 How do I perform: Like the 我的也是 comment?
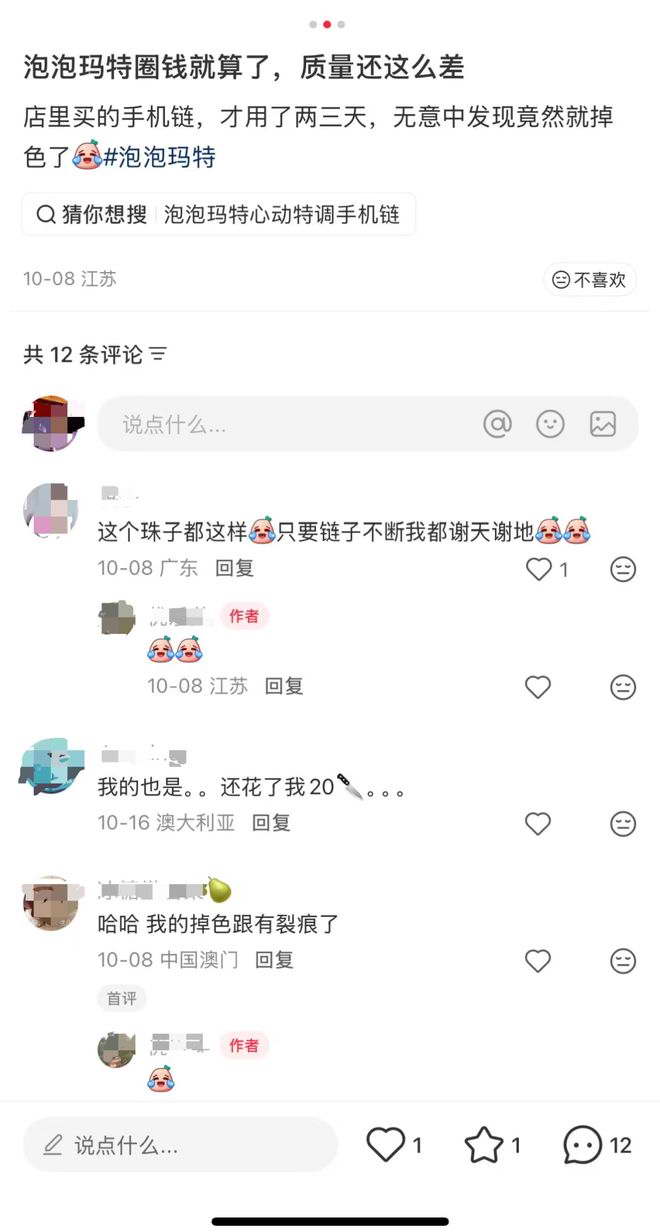coord(538,823)
